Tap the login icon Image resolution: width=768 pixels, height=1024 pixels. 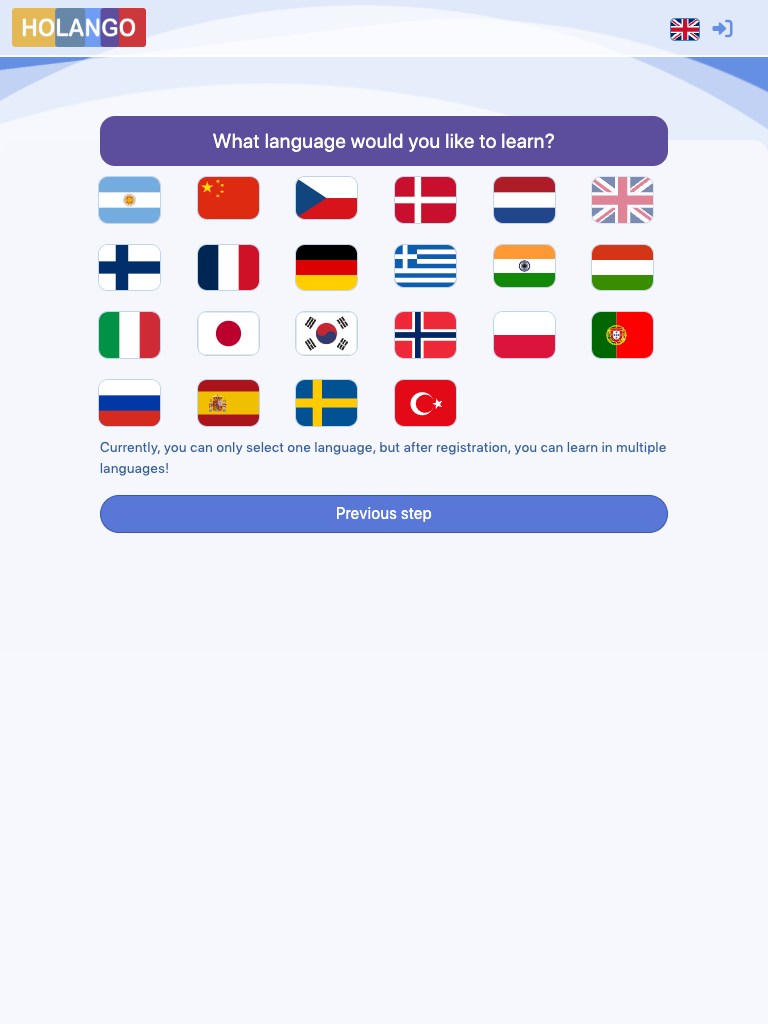pos(722,29)
